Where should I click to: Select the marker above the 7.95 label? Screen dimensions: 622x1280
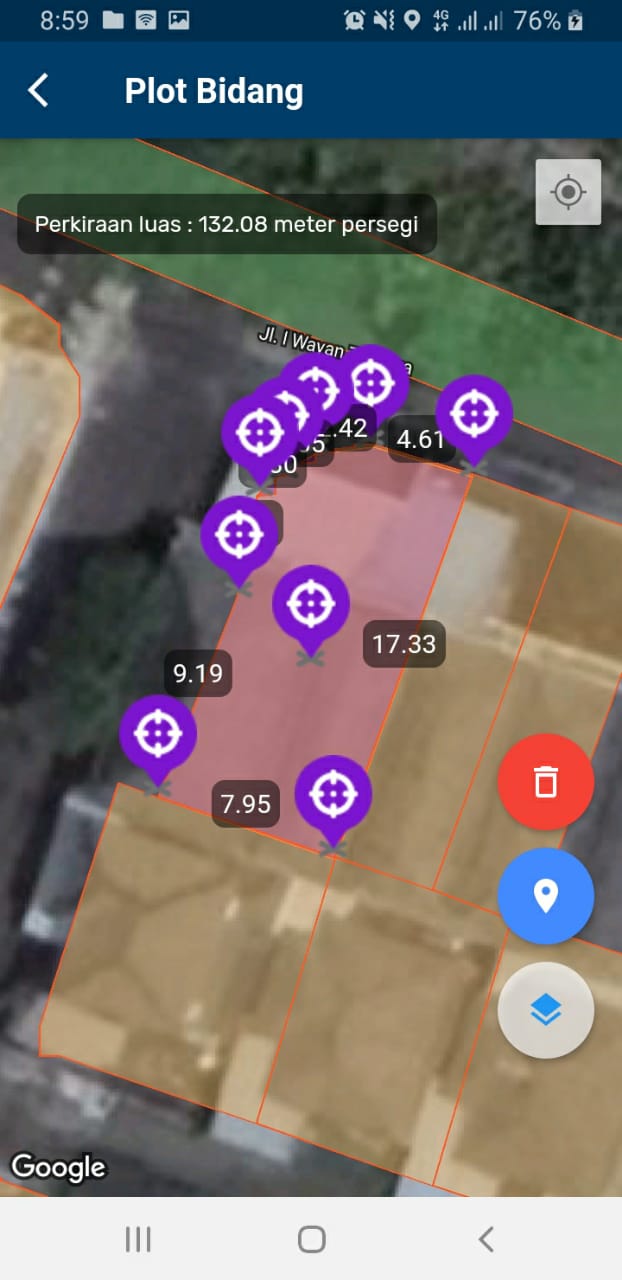[333, 794]
